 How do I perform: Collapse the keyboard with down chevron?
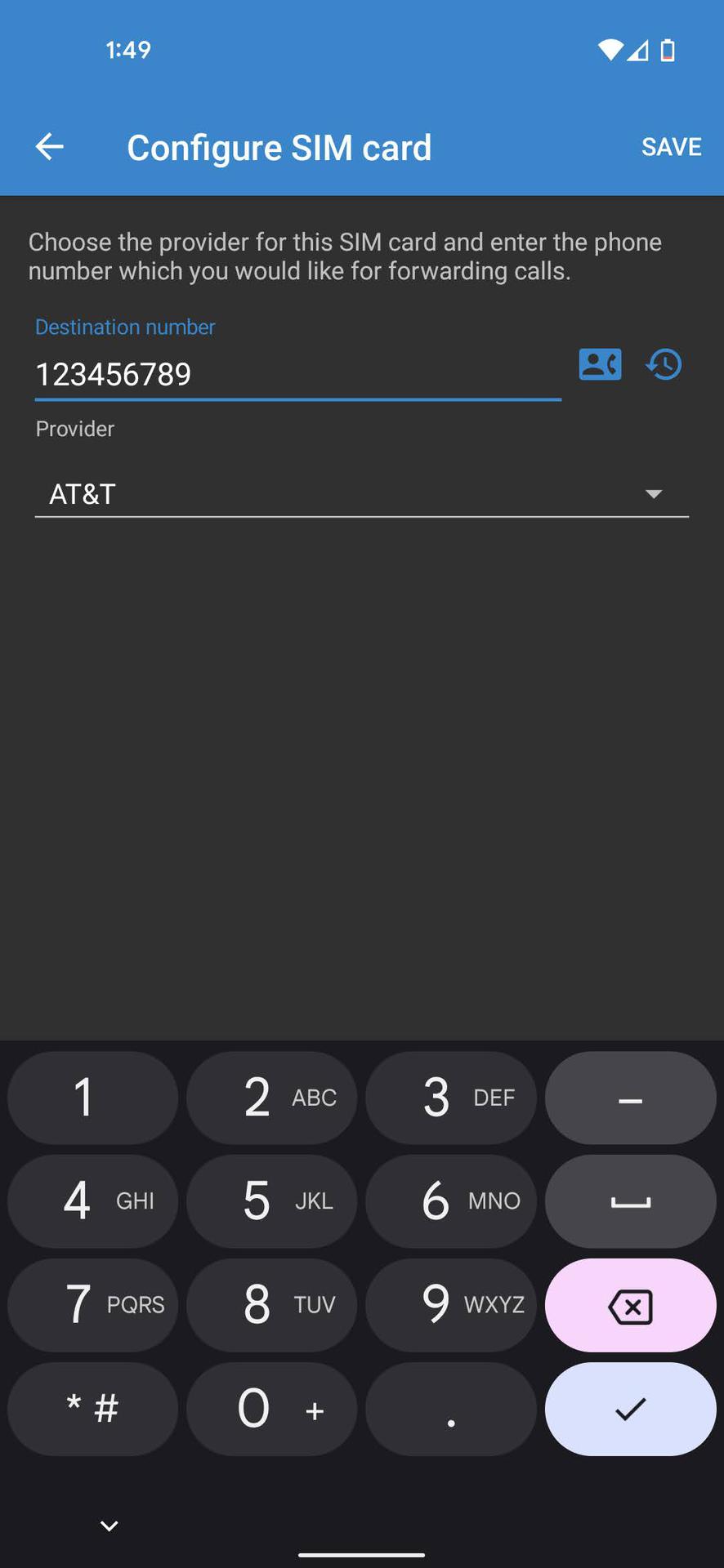[108, 1524]
